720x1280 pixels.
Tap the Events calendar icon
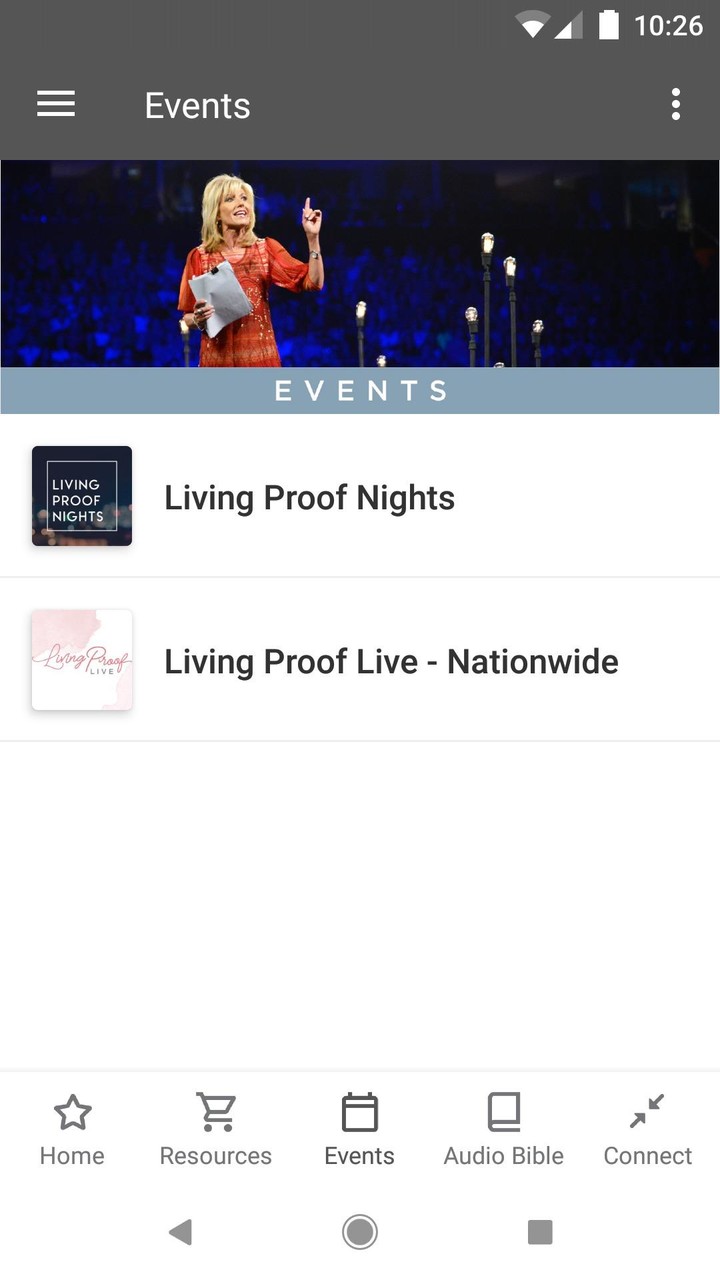click(359, 1112)
